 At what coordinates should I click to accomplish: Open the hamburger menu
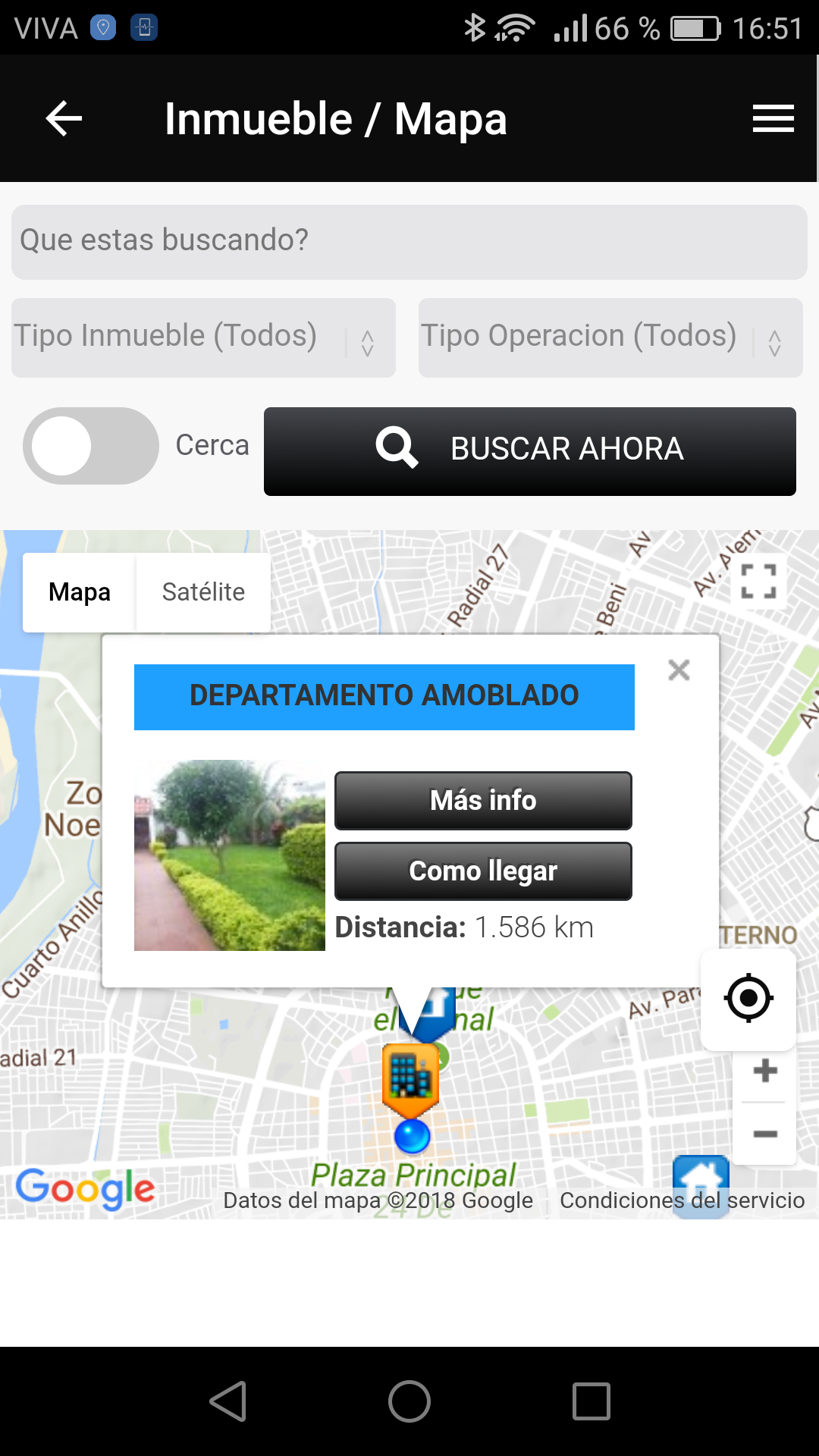point(773,119)
